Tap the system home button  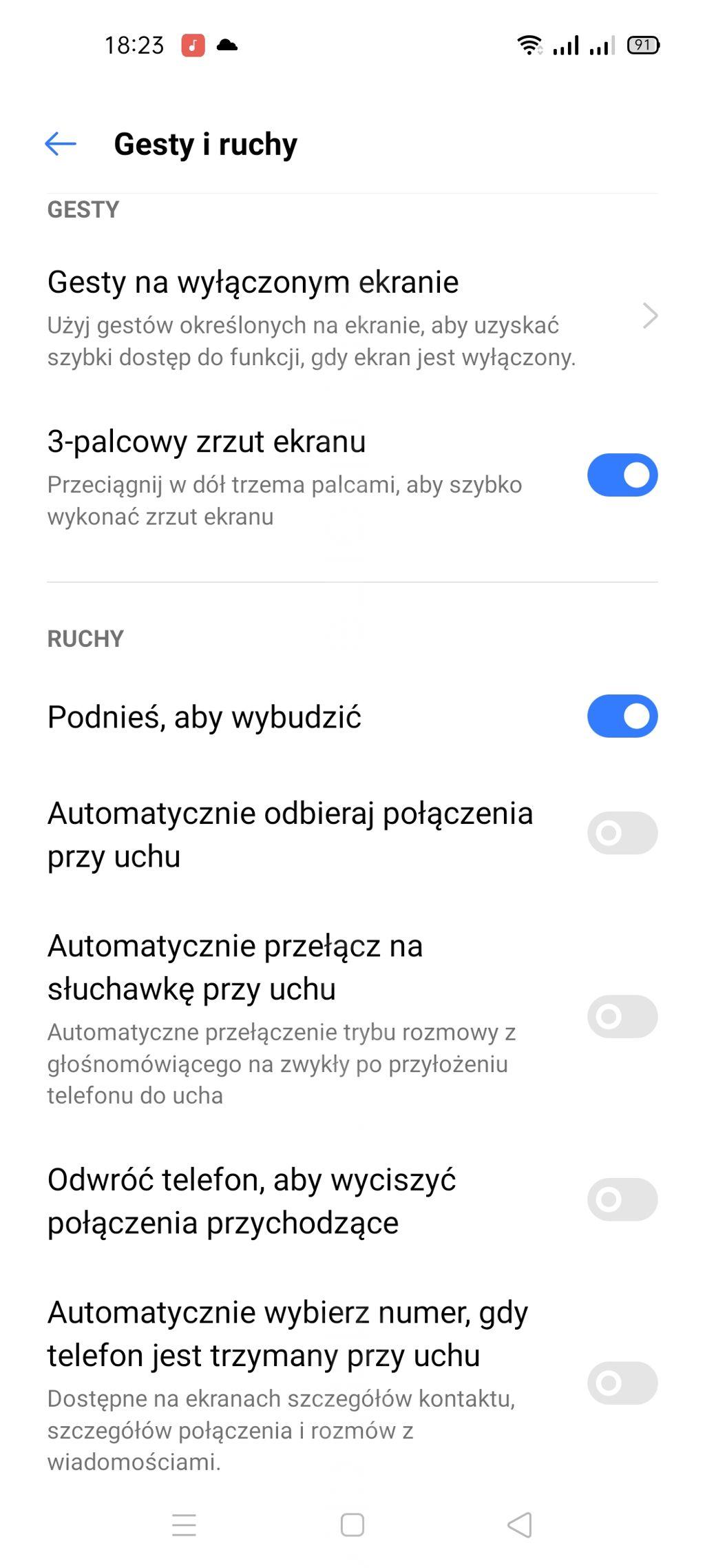[x=352, y=1525]
